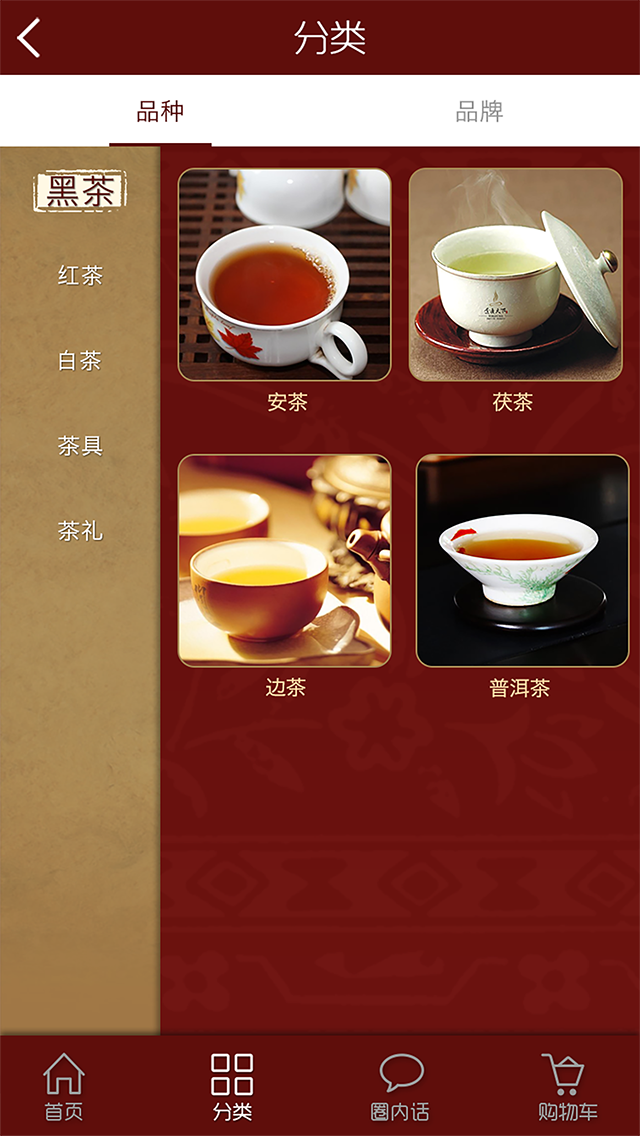The height and width of the screenshot is (1136, 640).
Task: Go back using the top-left arrow
Action: click(30, 38)
